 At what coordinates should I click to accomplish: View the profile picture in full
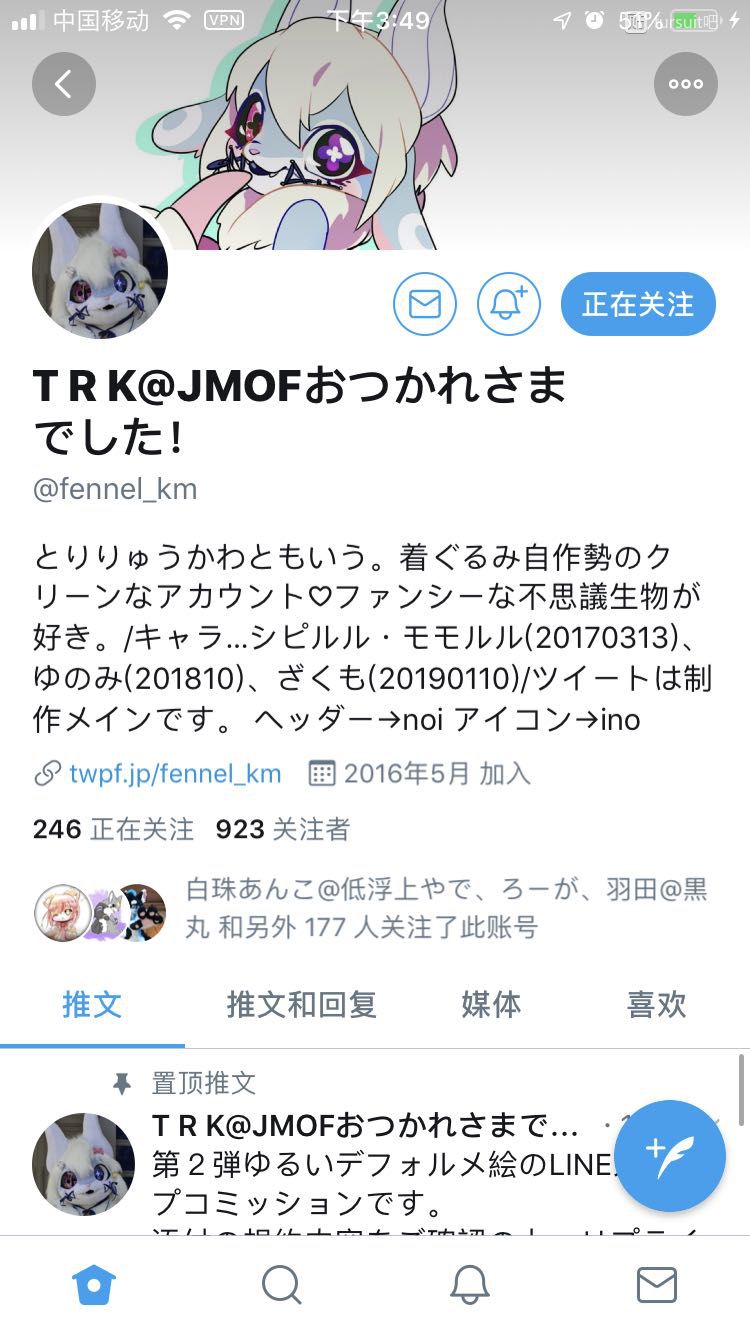point(100,271)
